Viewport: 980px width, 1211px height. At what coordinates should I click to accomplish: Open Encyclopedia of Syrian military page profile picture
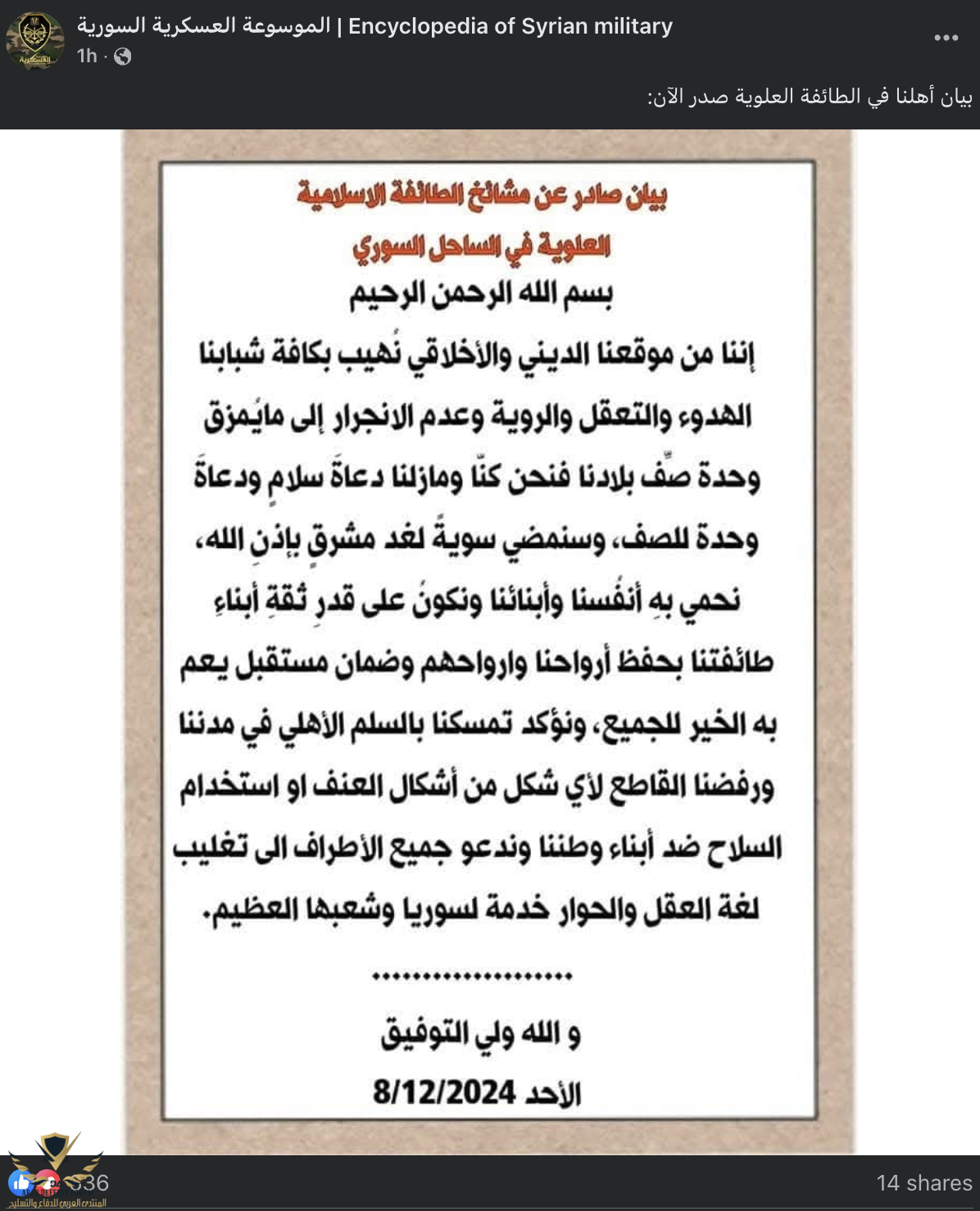34,40
